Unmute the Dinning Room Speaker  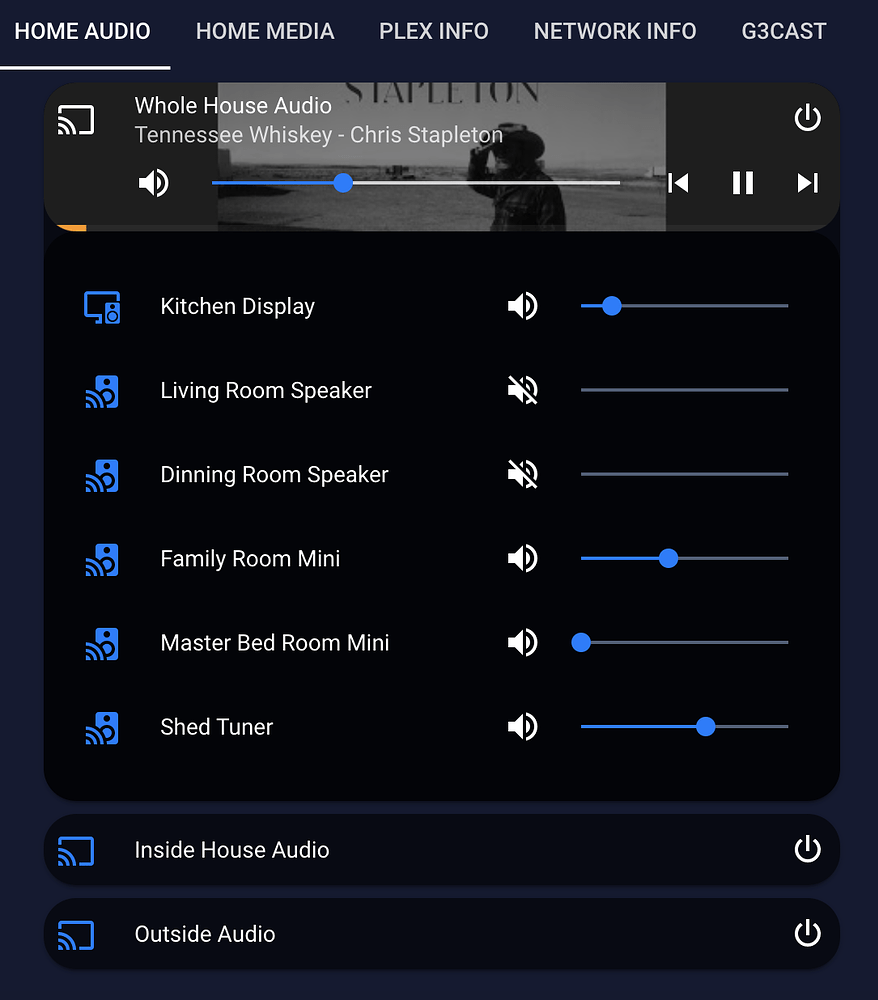click(x=522, y=474)
